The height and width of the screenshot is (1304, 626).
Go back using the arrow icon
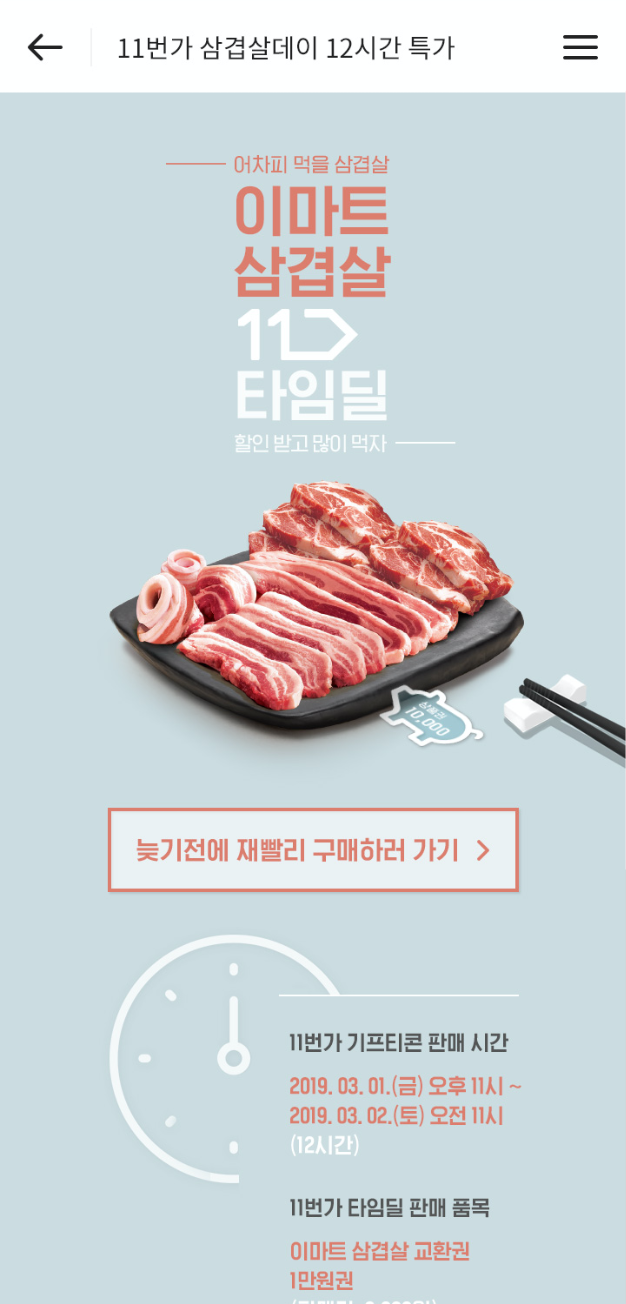[45, 47]
